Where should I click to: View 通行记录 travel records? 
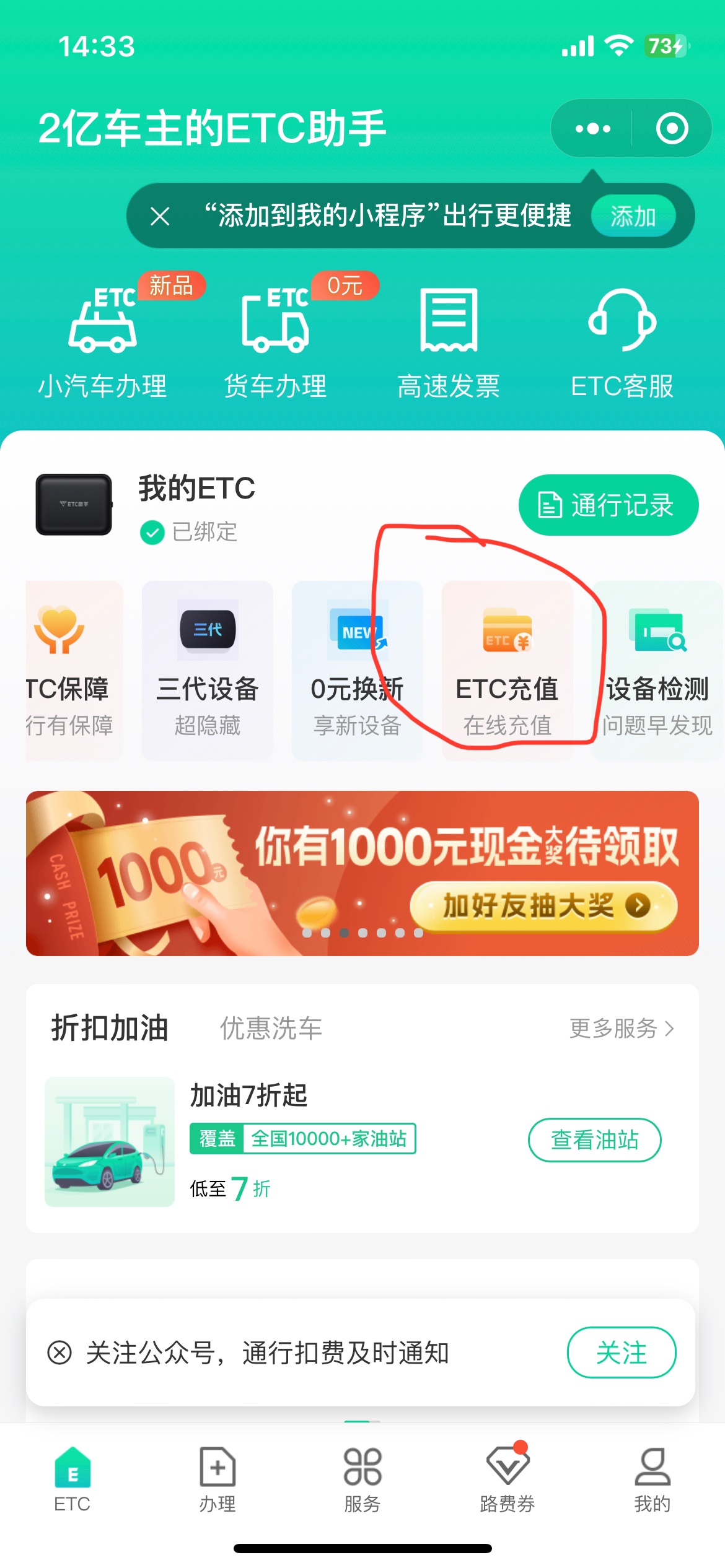click(x=608, y=505)
